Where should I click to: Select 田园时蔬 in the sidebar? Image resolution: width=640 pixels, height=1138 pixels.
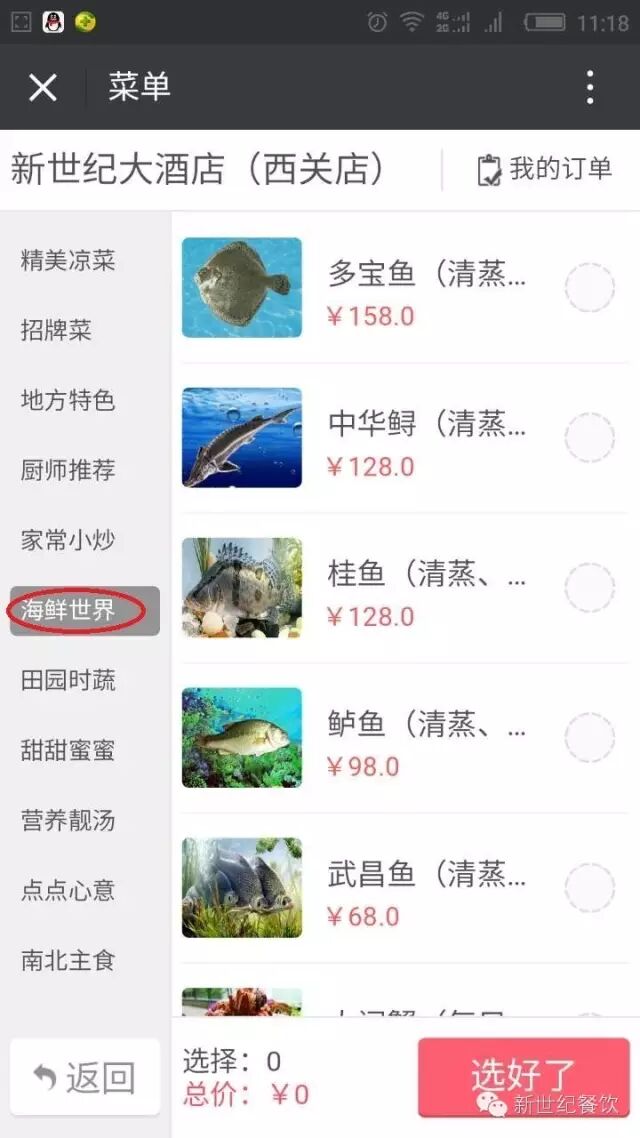(x=68, y=681)
